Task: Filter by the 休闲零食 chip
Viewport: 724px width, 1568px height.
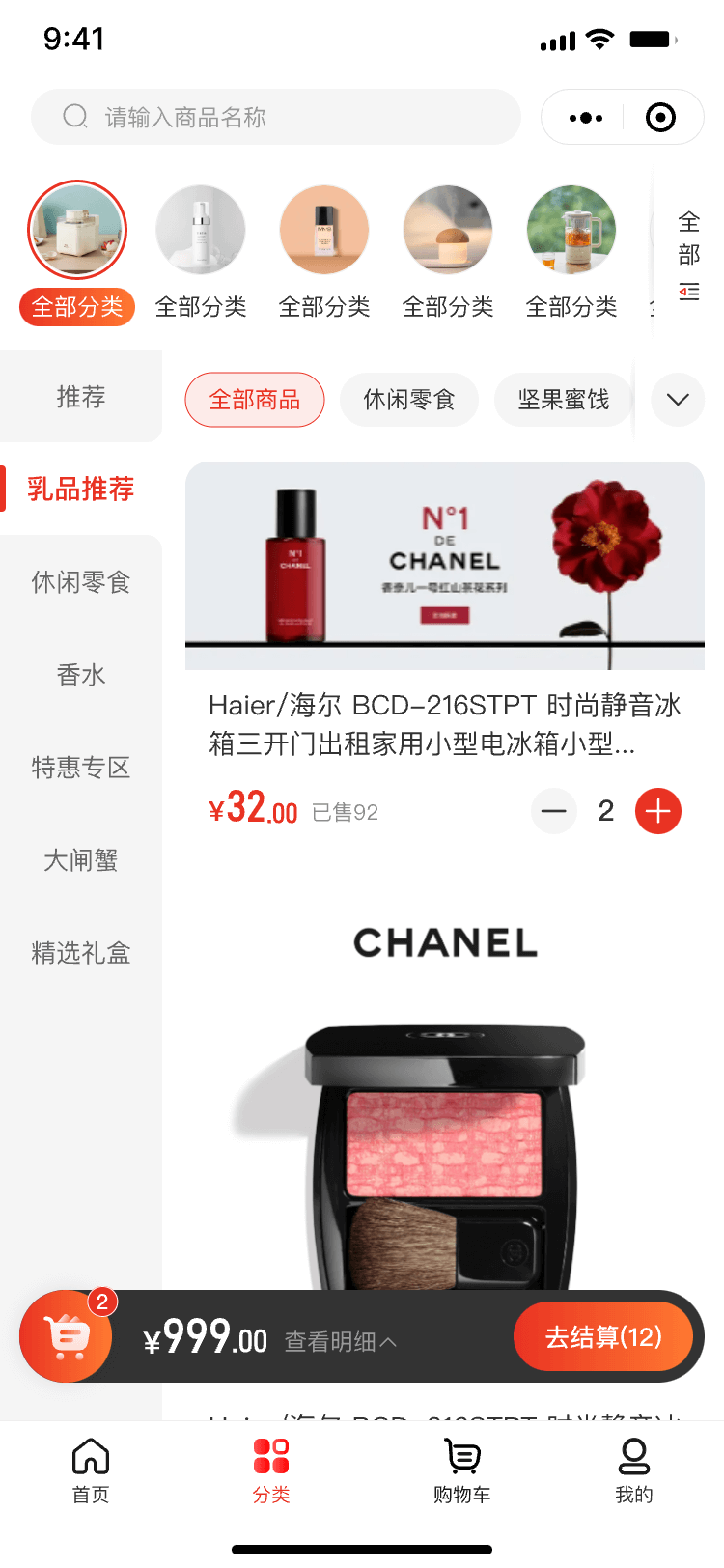Action: [409, 400]
